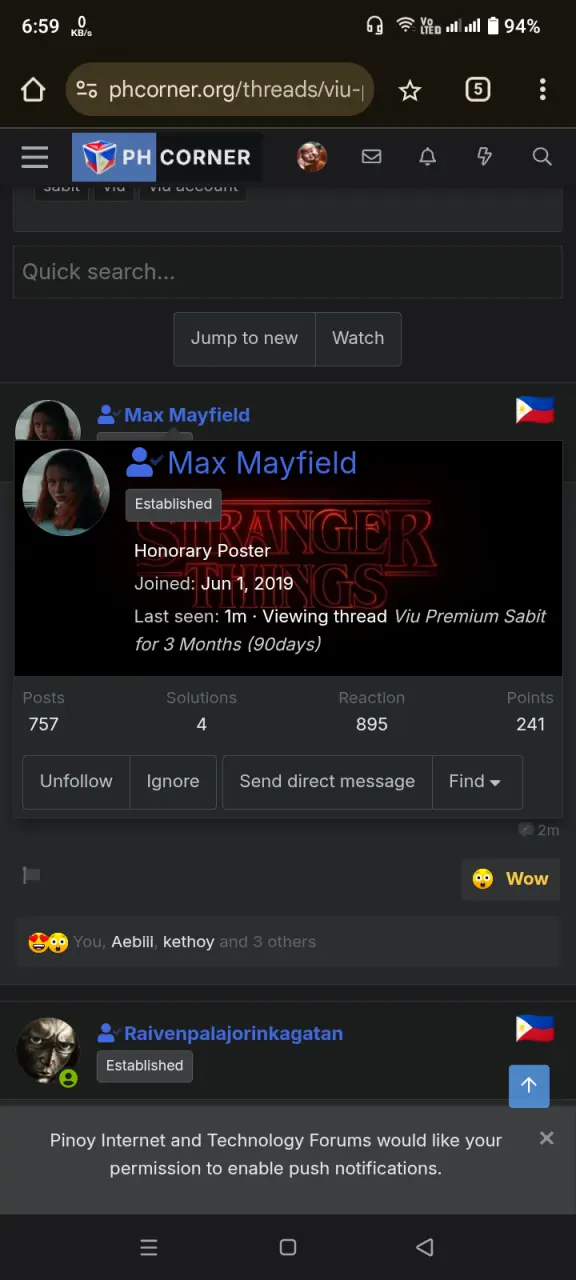Open the notifications bell
This screenshot has height=1280, width=576.
tap(428, 157)
